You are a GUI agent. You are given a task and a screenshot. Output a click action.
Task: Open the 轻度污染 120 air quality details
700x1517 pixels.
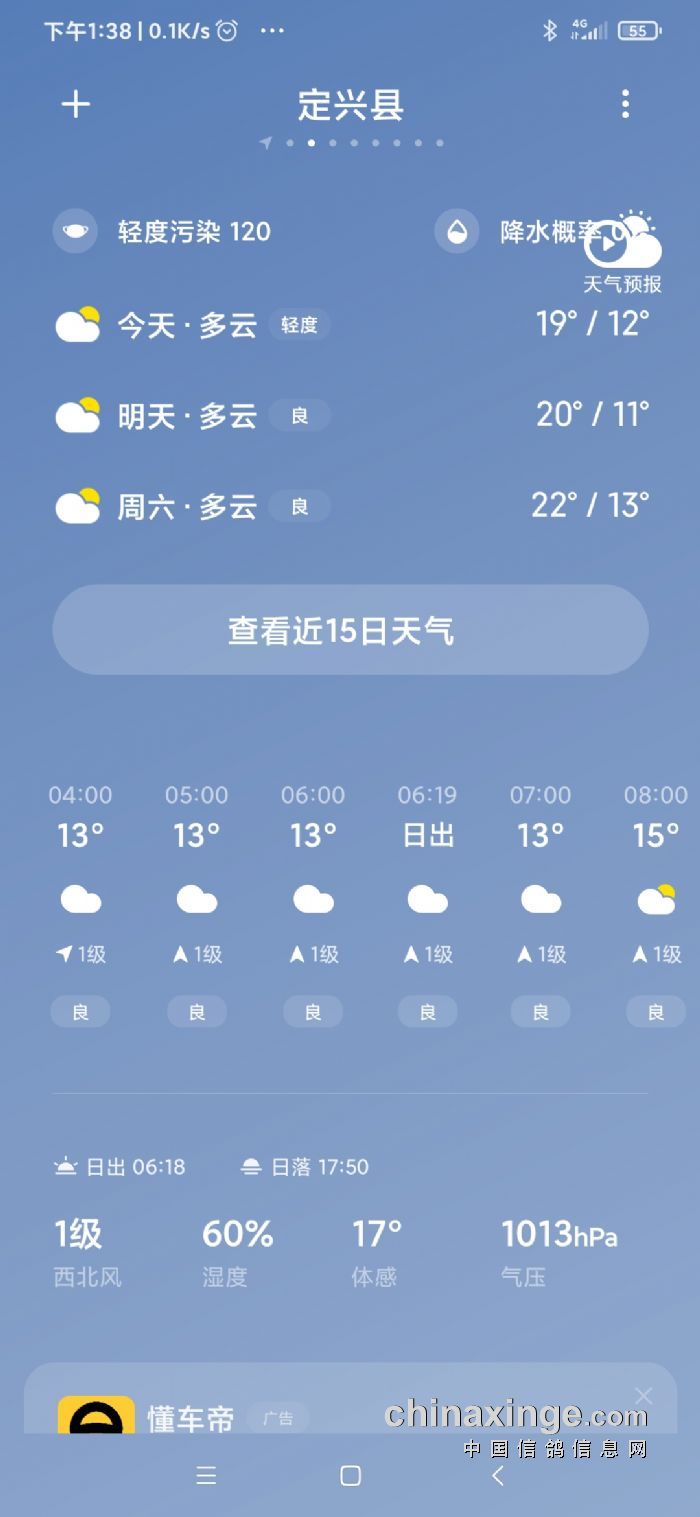point(163,232)
